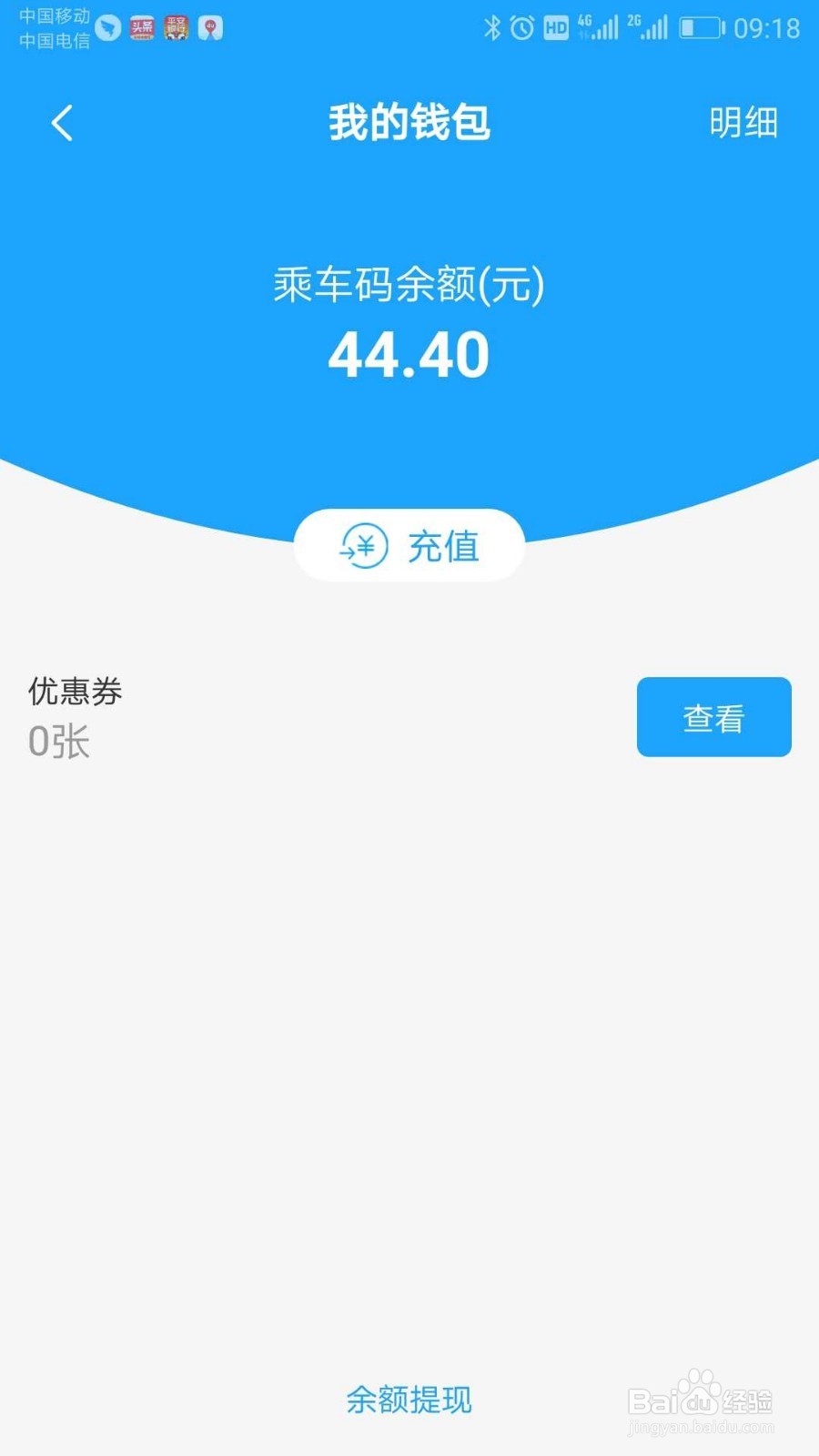Open the 明细 transaction details
Image resolution: width=819 pixels, height=1456 pixels.
(x=744, y=123)
